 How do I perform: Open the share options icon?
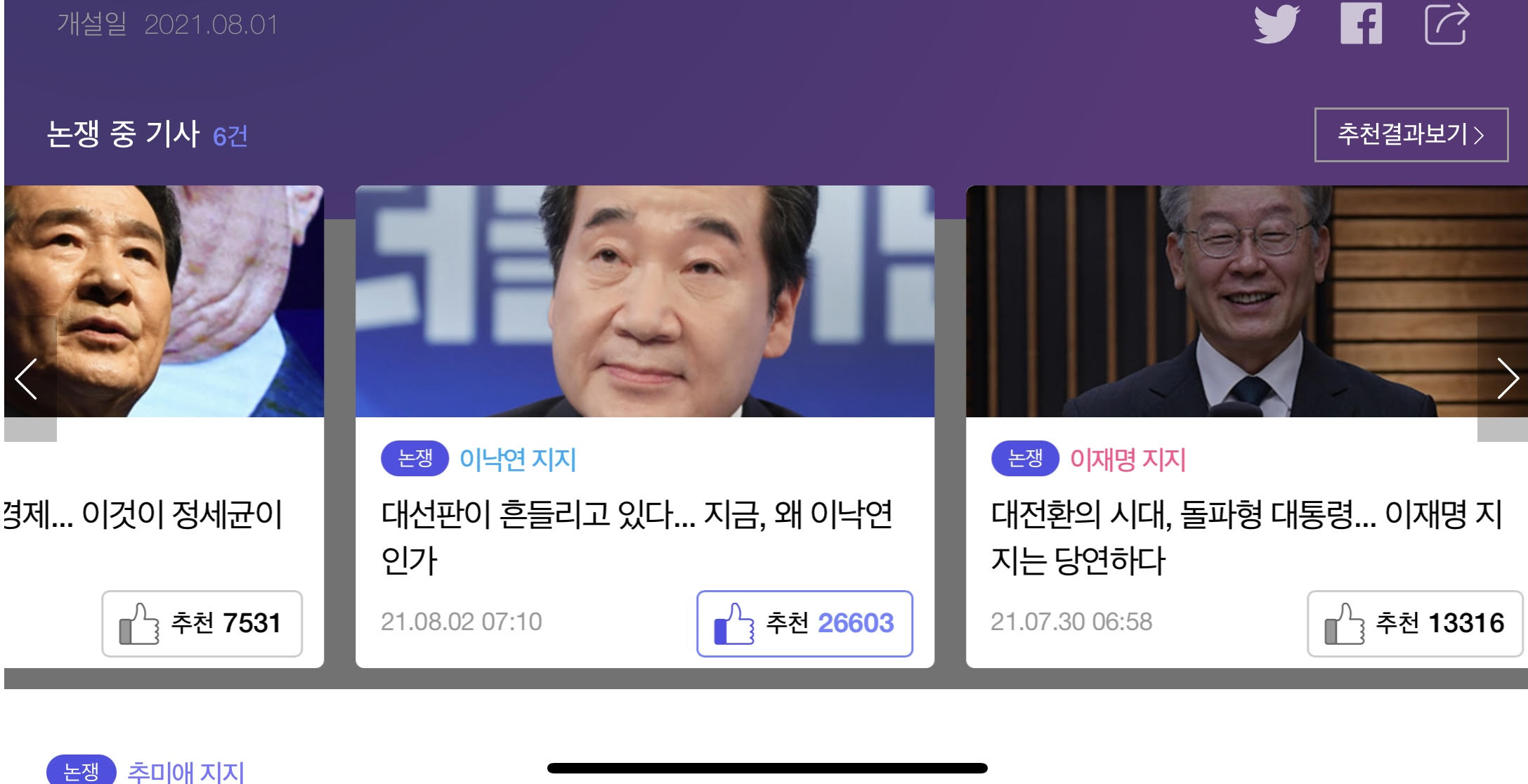[x=1447, y=25]
